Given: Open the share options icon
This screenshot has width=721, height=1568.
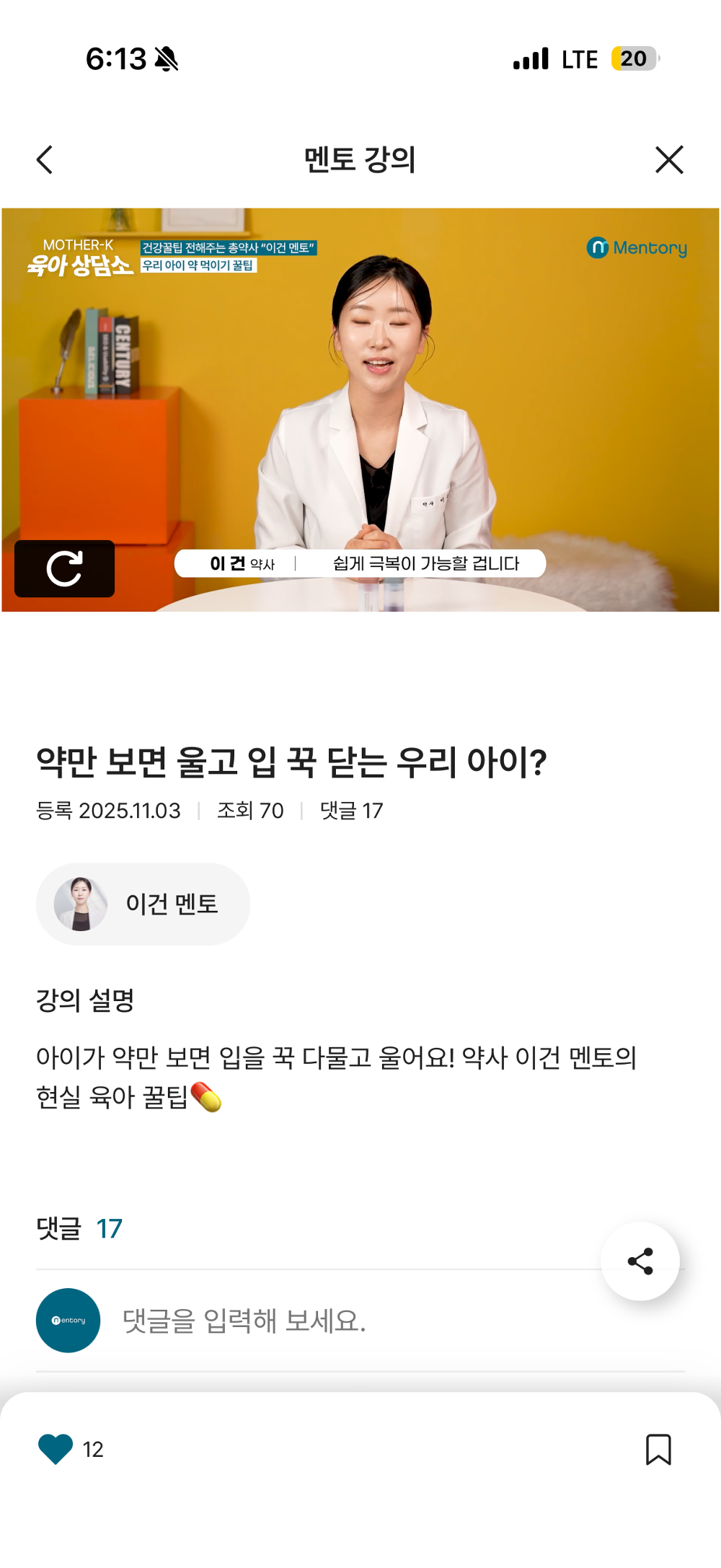Looking at the screenshot, I should (x=640, y=1260).
